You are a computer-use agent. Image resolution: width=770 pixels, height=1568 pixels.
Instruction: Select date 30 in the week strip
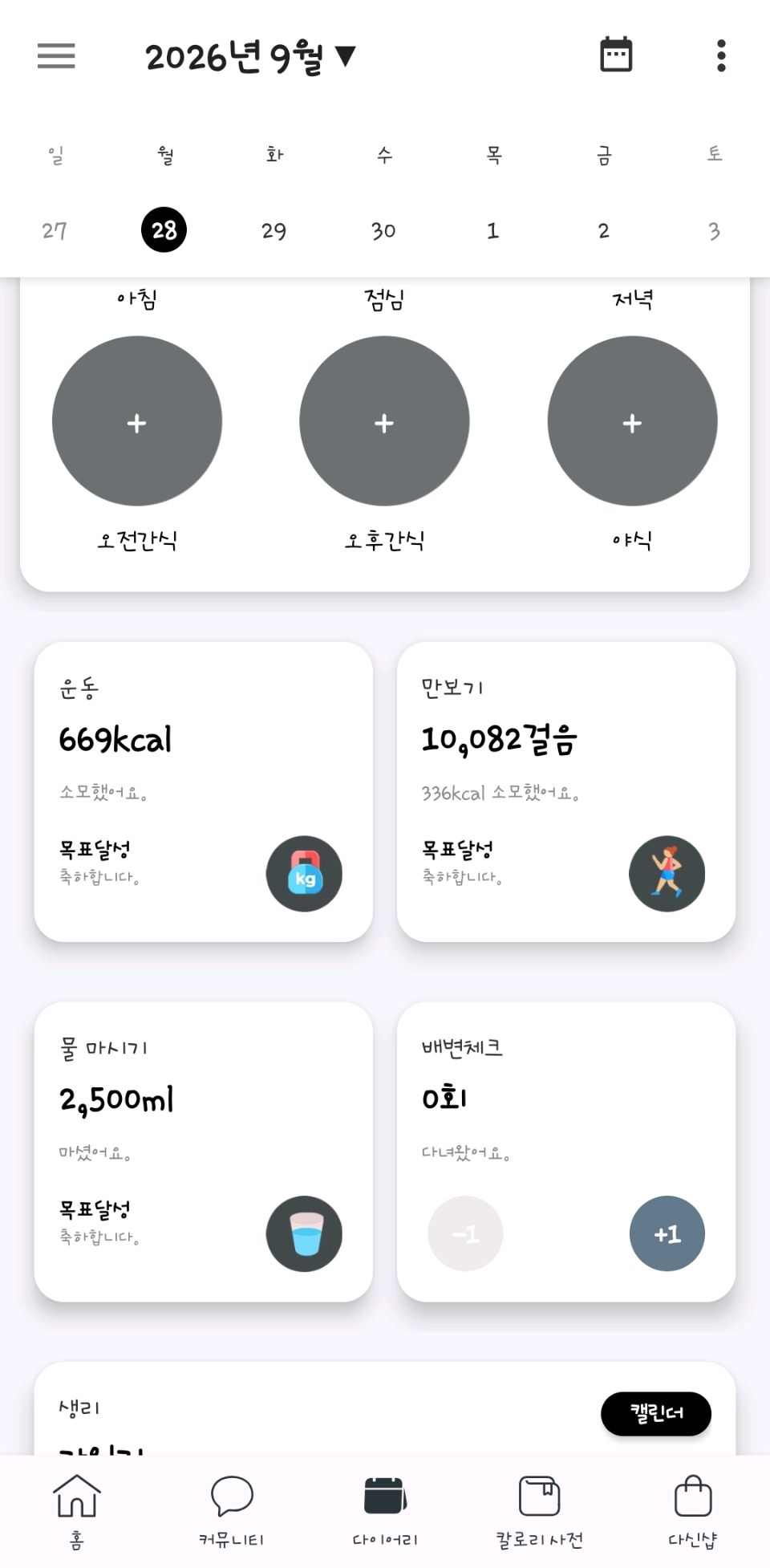[383, 231]
